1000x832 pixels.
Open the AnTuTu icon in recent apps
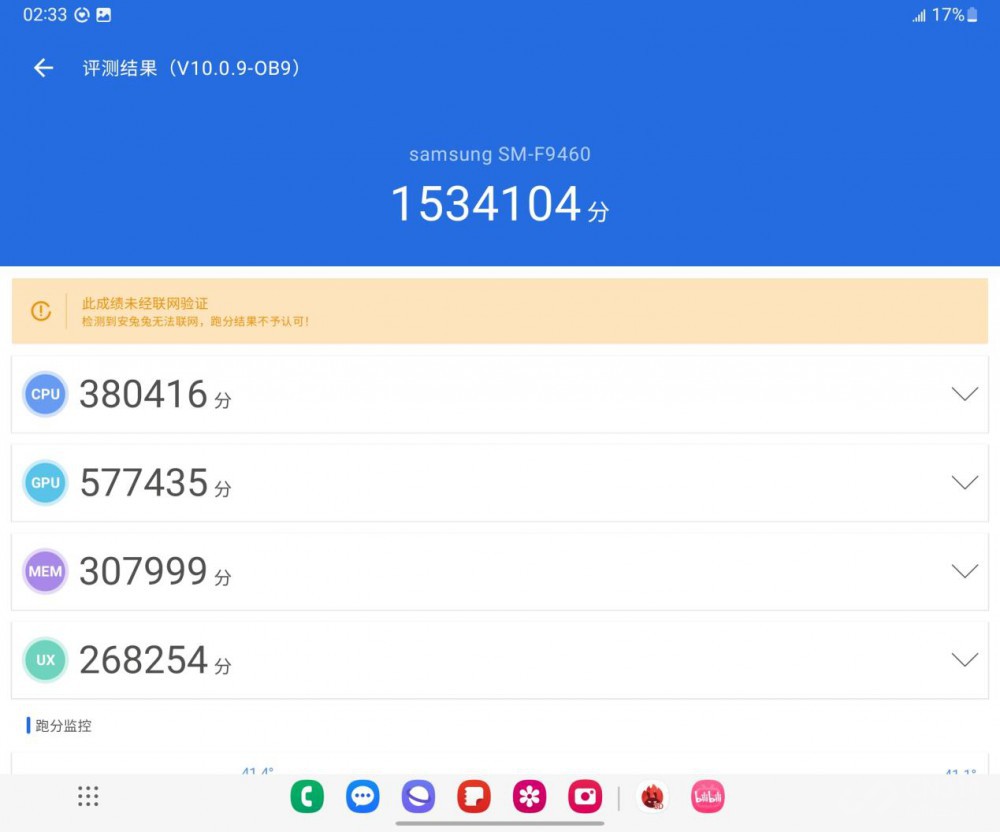tap(652, 796)
